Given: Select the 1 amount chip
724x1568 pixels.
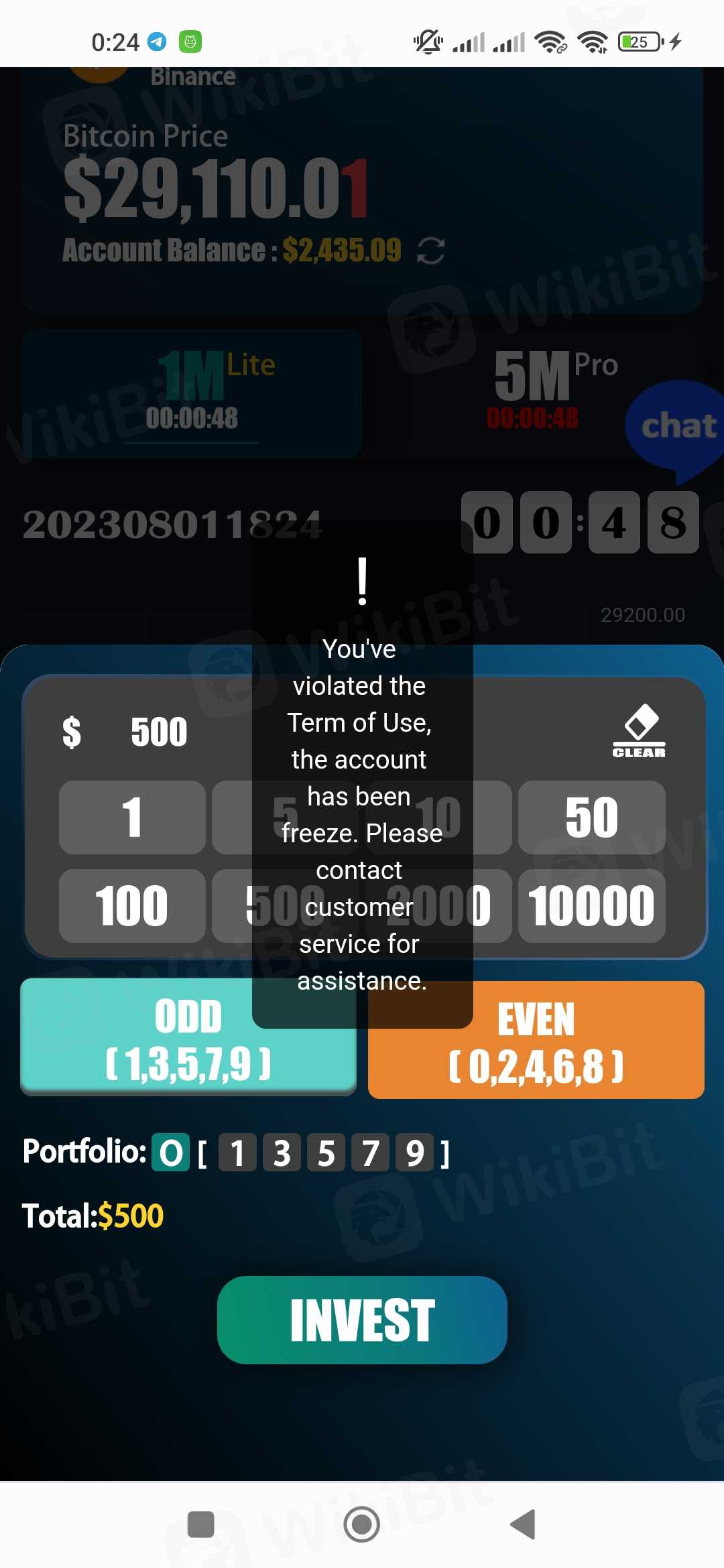Looking at the screenshot, I should pyautogui.click(x=132, y=817).
